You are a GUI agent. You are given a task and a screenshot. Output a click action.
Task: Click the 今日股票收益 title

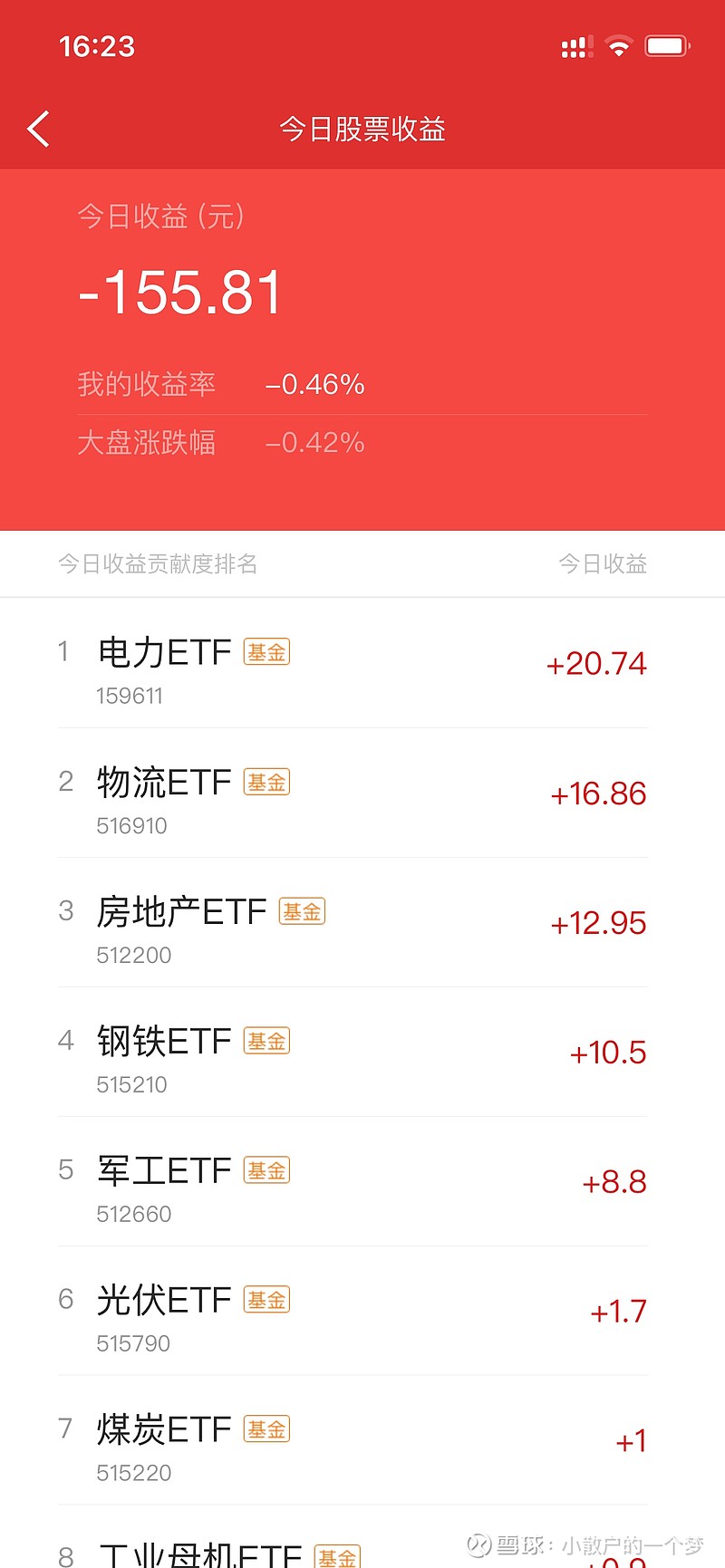[362, 130]
